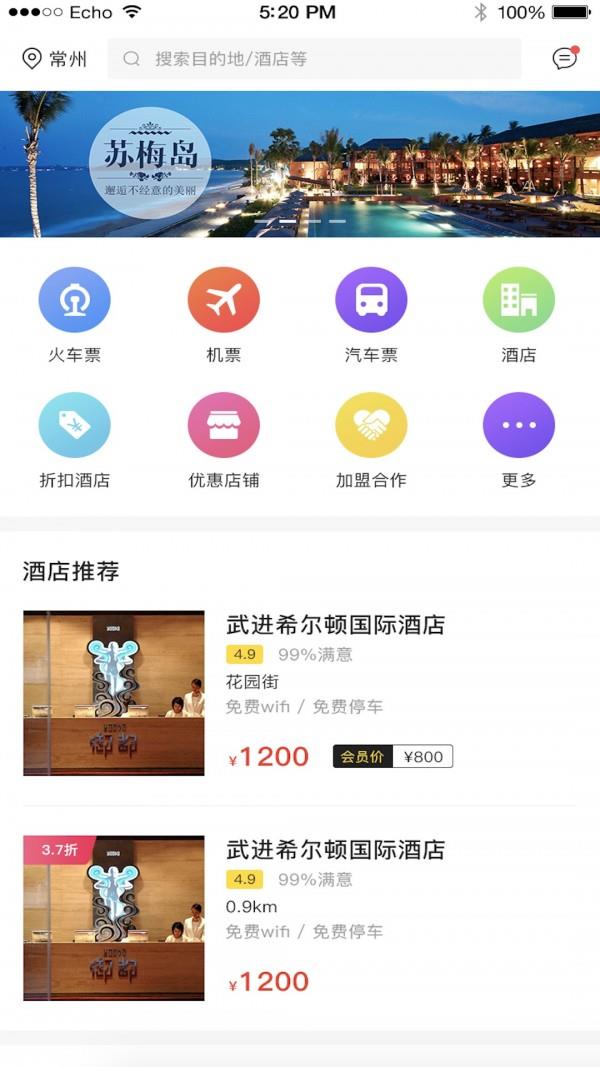This screenshot has width=600, height=1067.
Task: Open 优惠店铺 discount shops
Action: 223,441
